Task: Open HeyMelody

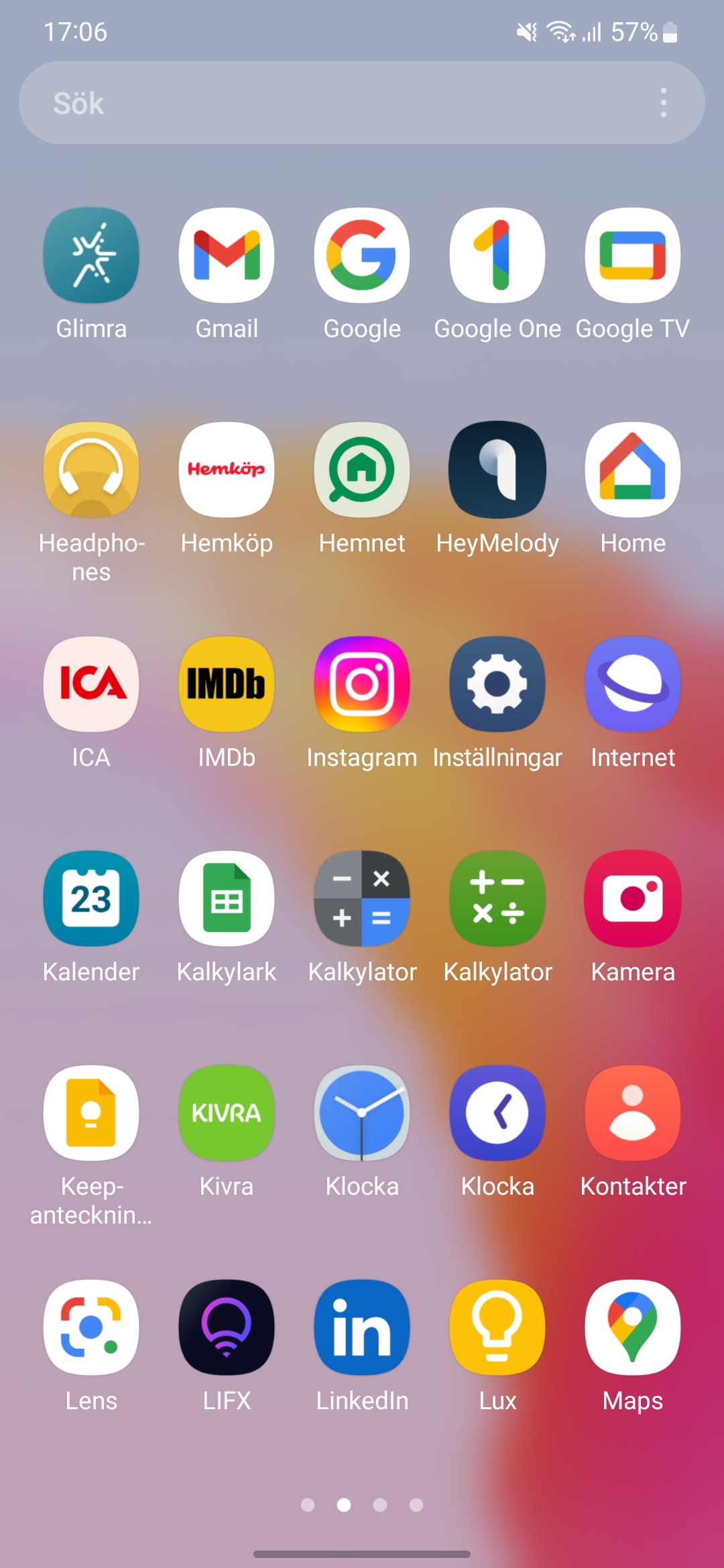Action: coord(497,470)
